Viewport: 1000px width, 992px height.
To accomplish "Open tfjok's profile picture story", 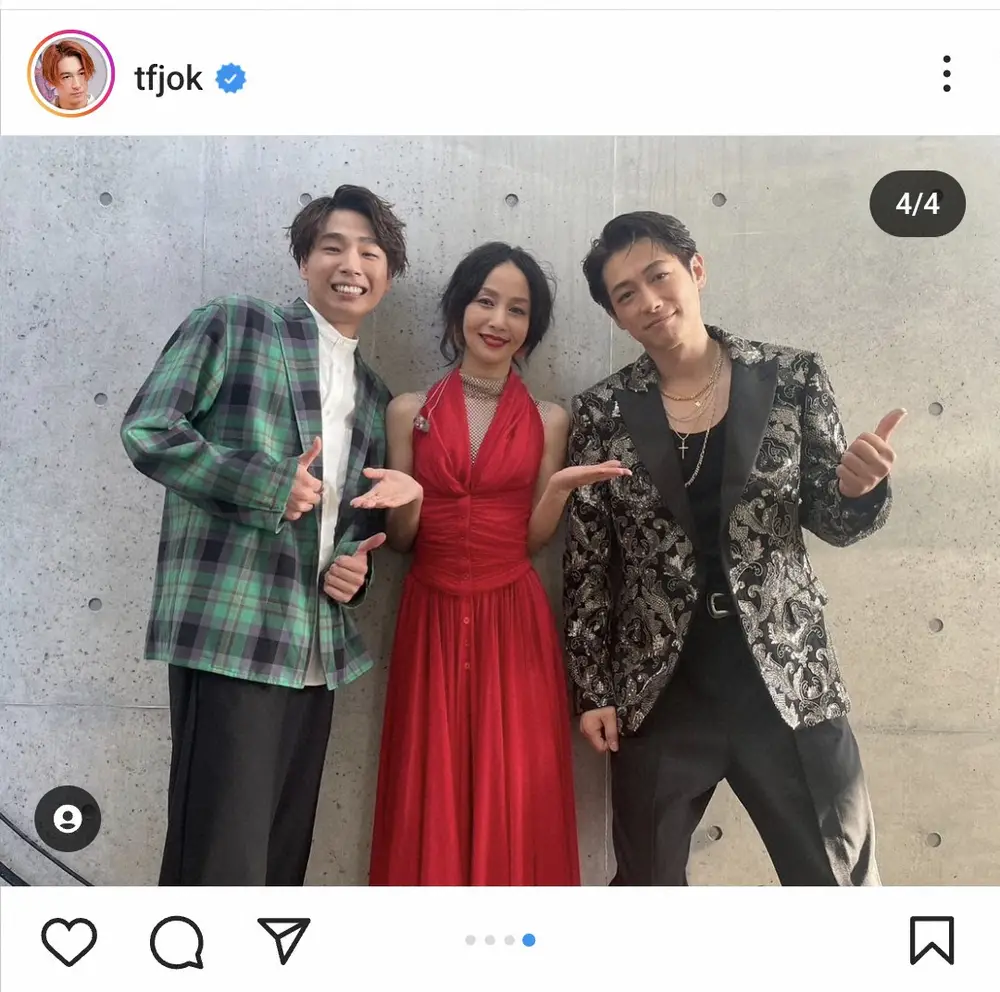I will [x=70, y=74].
